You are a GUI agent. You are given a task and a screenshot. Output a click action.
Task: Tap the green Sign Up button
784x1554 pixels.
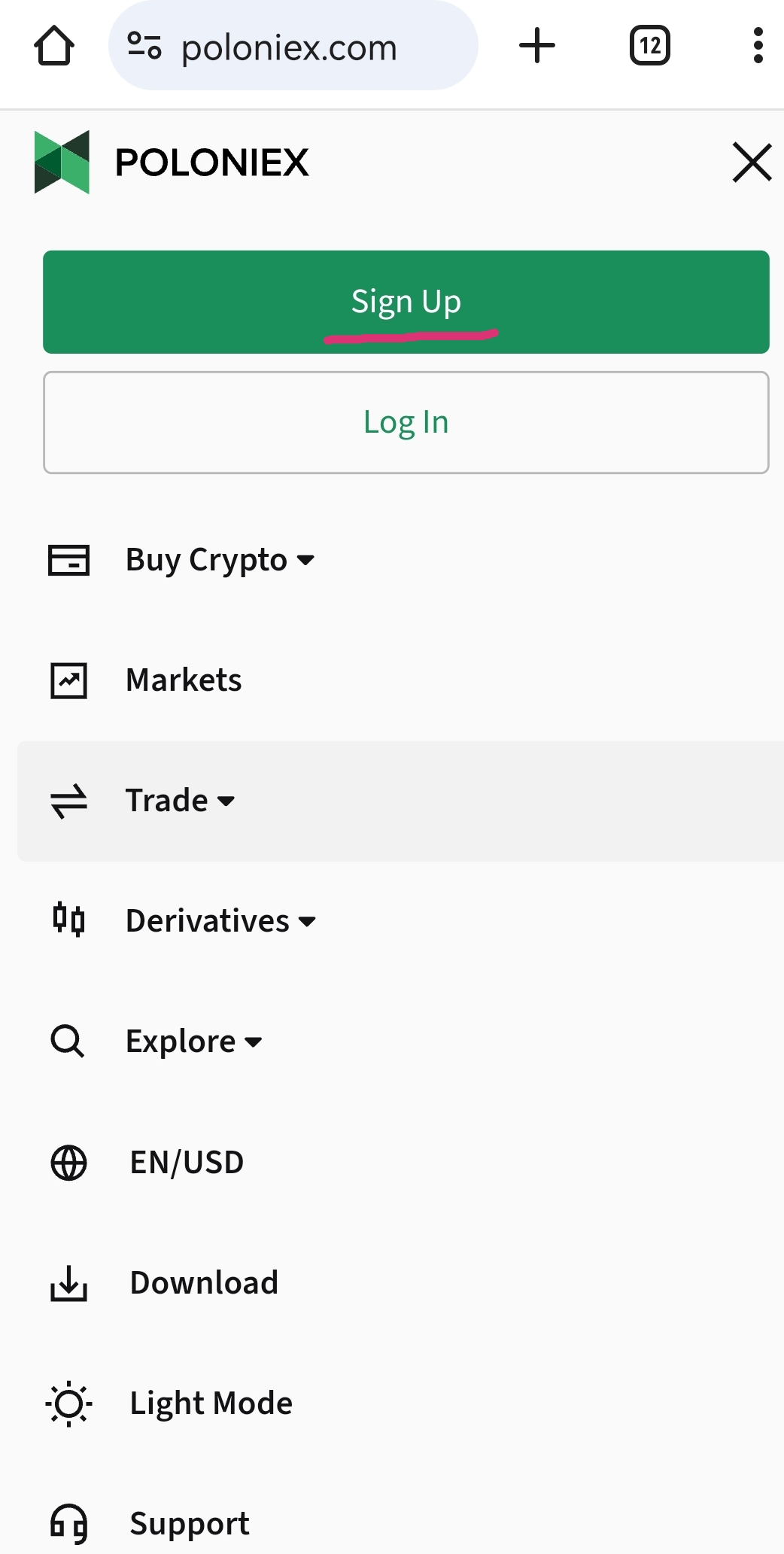406,302
